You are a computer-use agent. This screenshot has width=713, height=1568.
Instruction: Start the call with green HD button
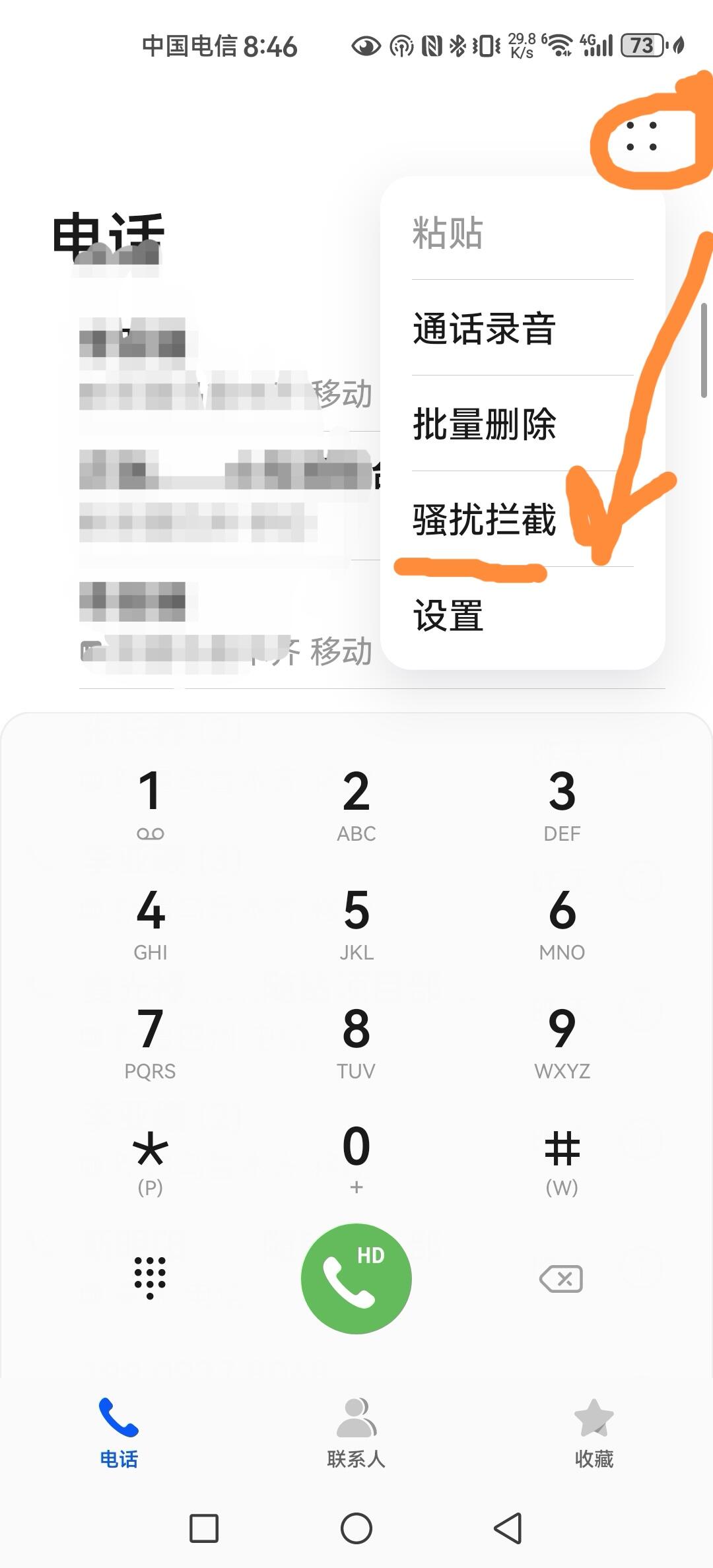click(356, 1278)
